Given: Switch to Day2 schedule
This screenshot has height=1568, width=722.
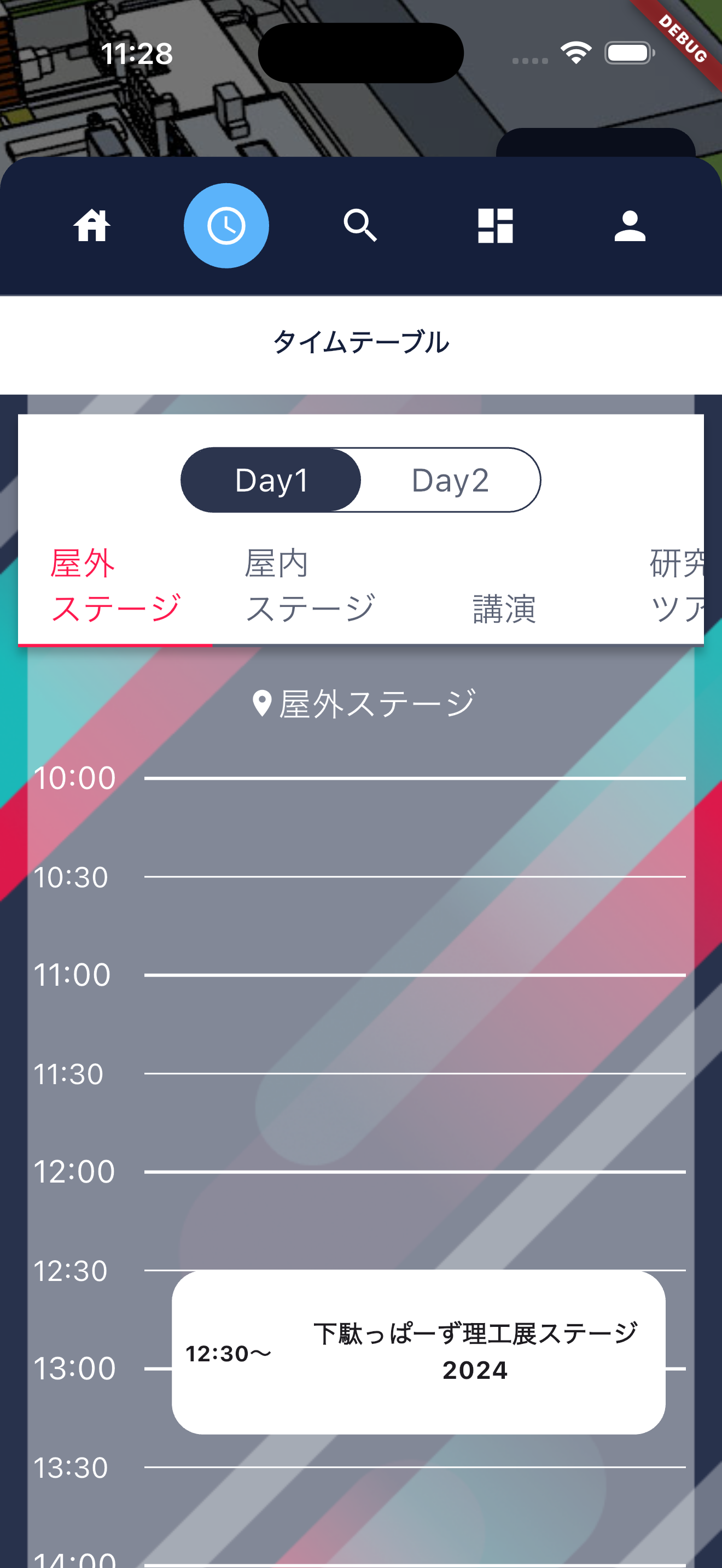Looking at the screenshot, I should click(451, 480).
